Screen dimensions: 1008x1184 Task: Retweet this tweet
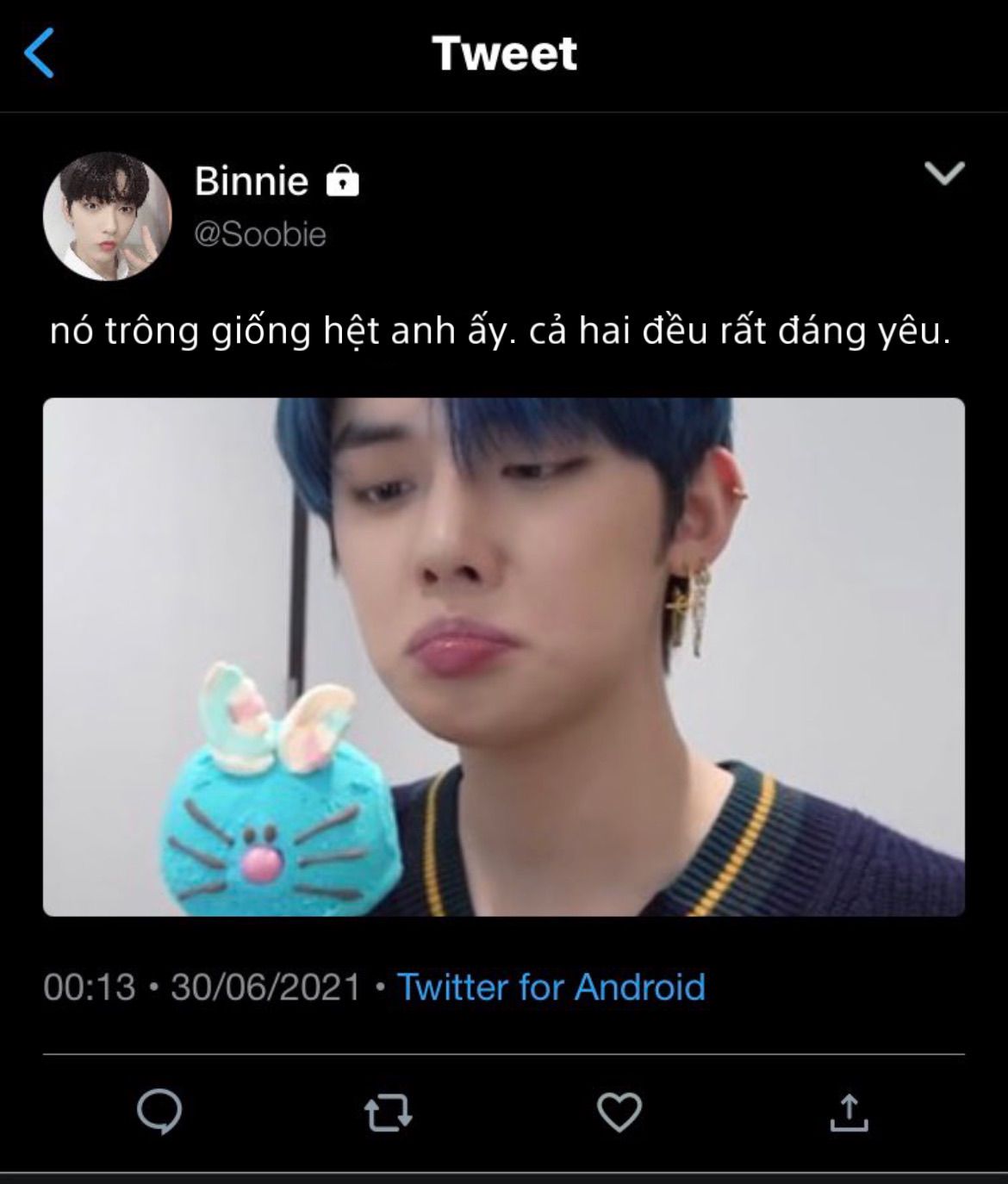click(389, 1112)
